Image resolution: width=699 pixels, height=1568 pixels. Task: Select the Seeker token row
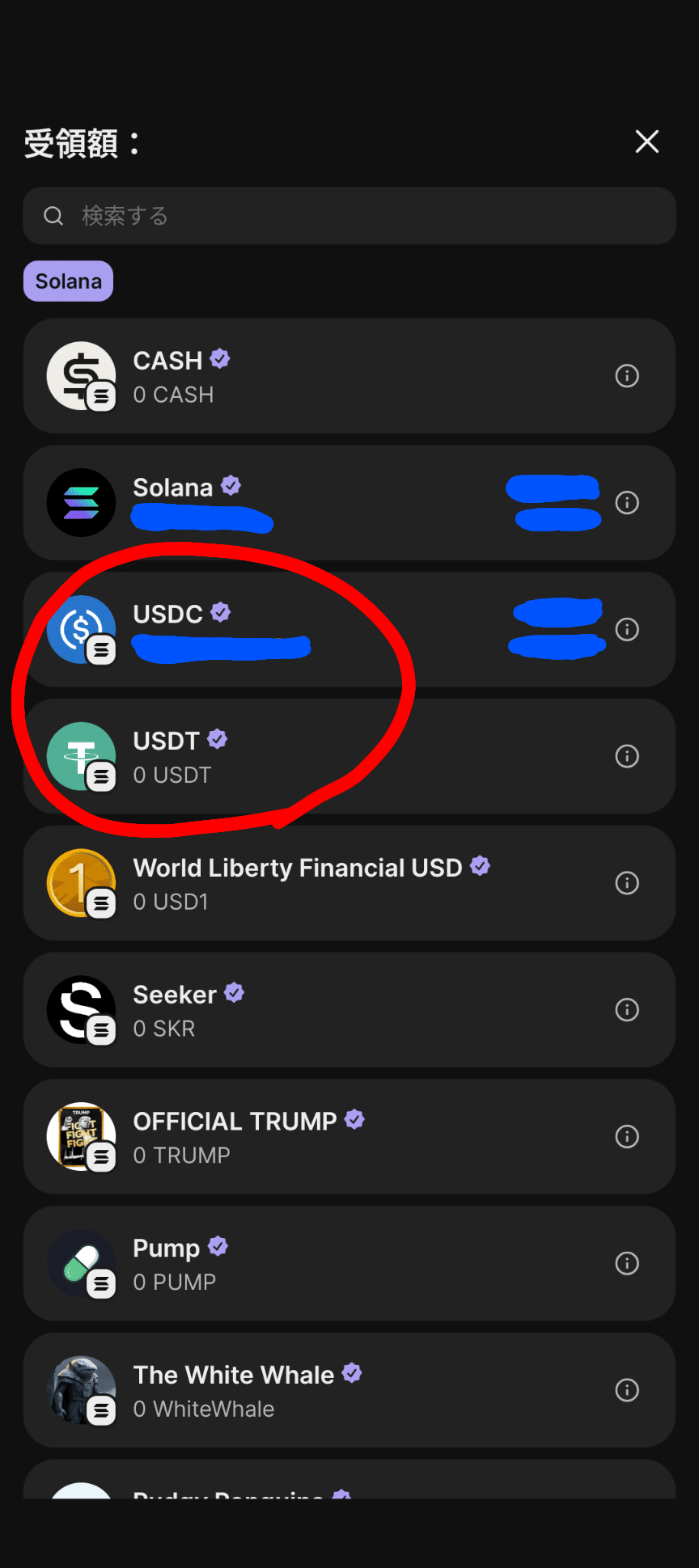(324, 1010)
